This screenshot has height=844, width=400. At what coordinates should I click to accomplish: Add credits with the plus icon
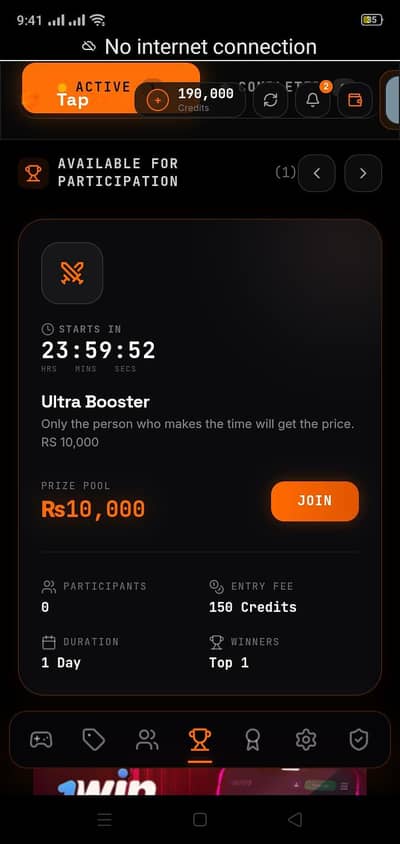pyautogui.click(x=158, y=100)
